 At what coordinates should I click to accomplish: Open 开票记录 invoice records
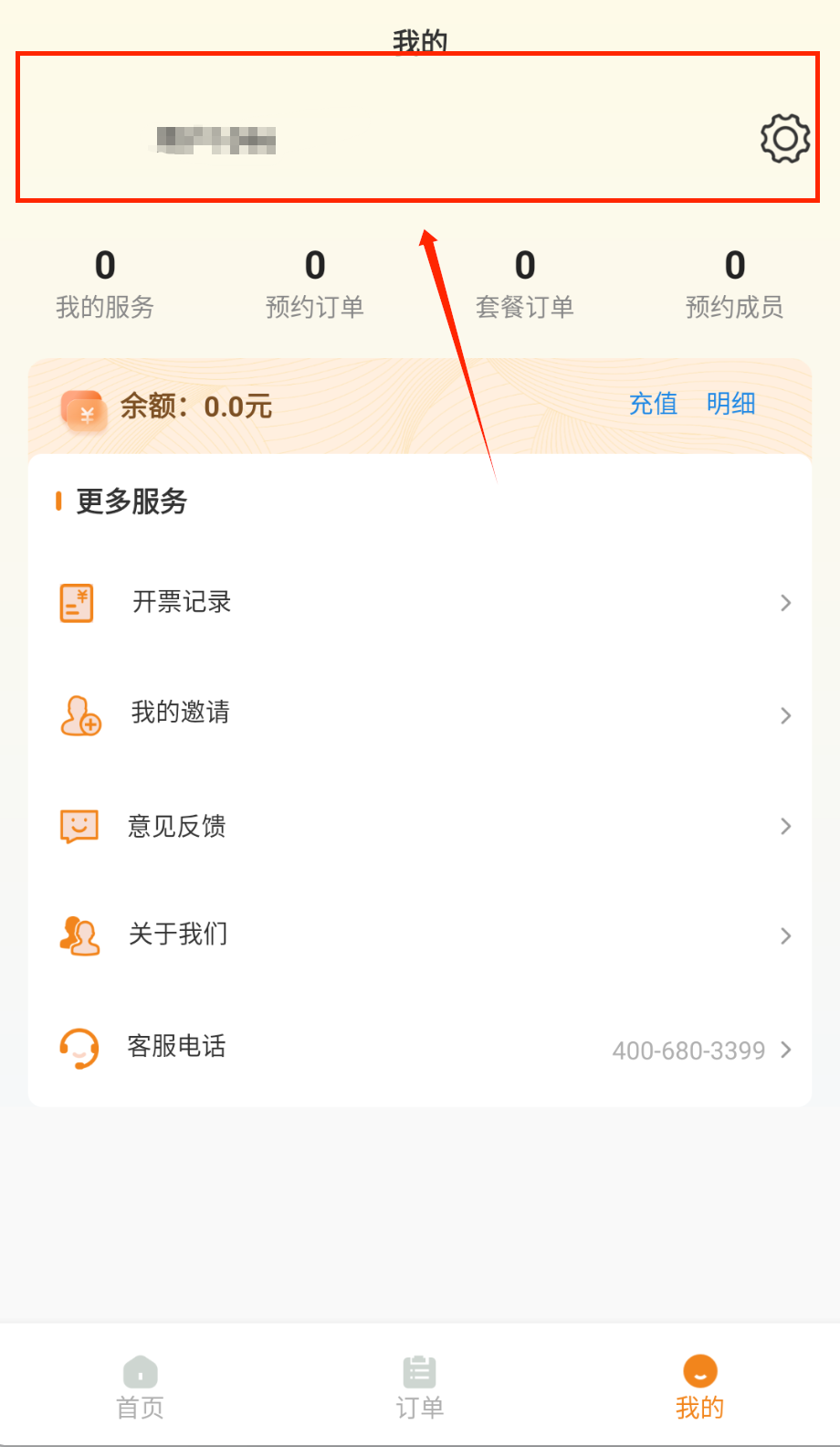click(x=420, y=602)
